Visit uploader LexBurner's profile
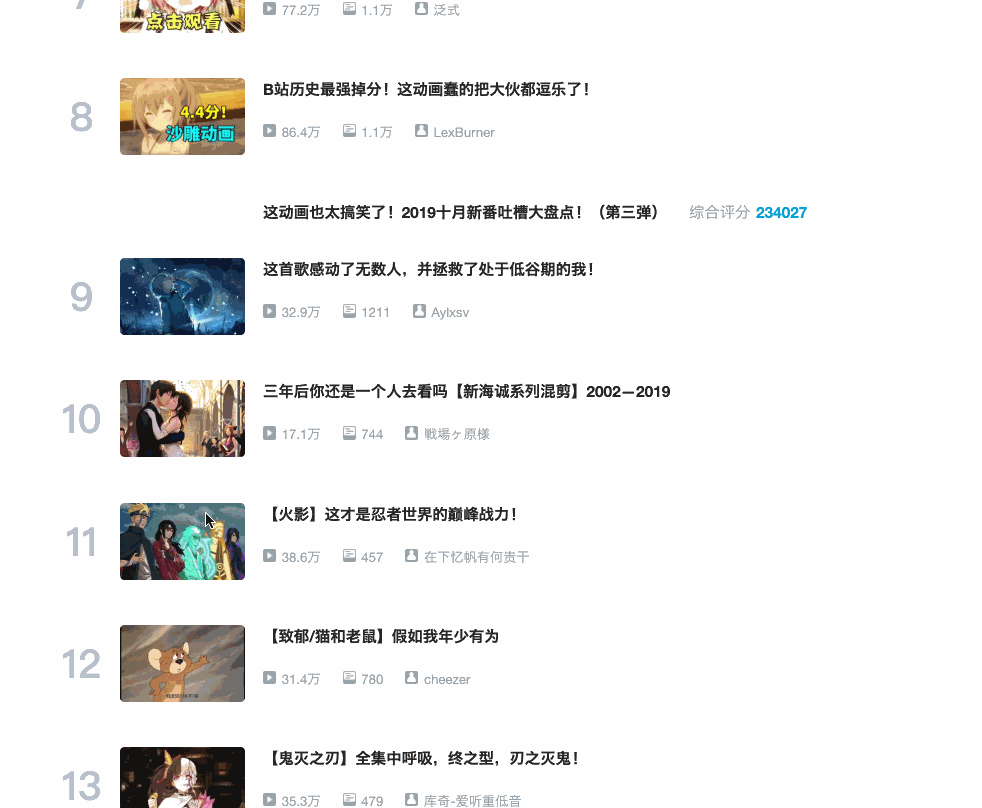Viewport: 982px width, 808px height. pyautogui.click(x=463, y=132)
